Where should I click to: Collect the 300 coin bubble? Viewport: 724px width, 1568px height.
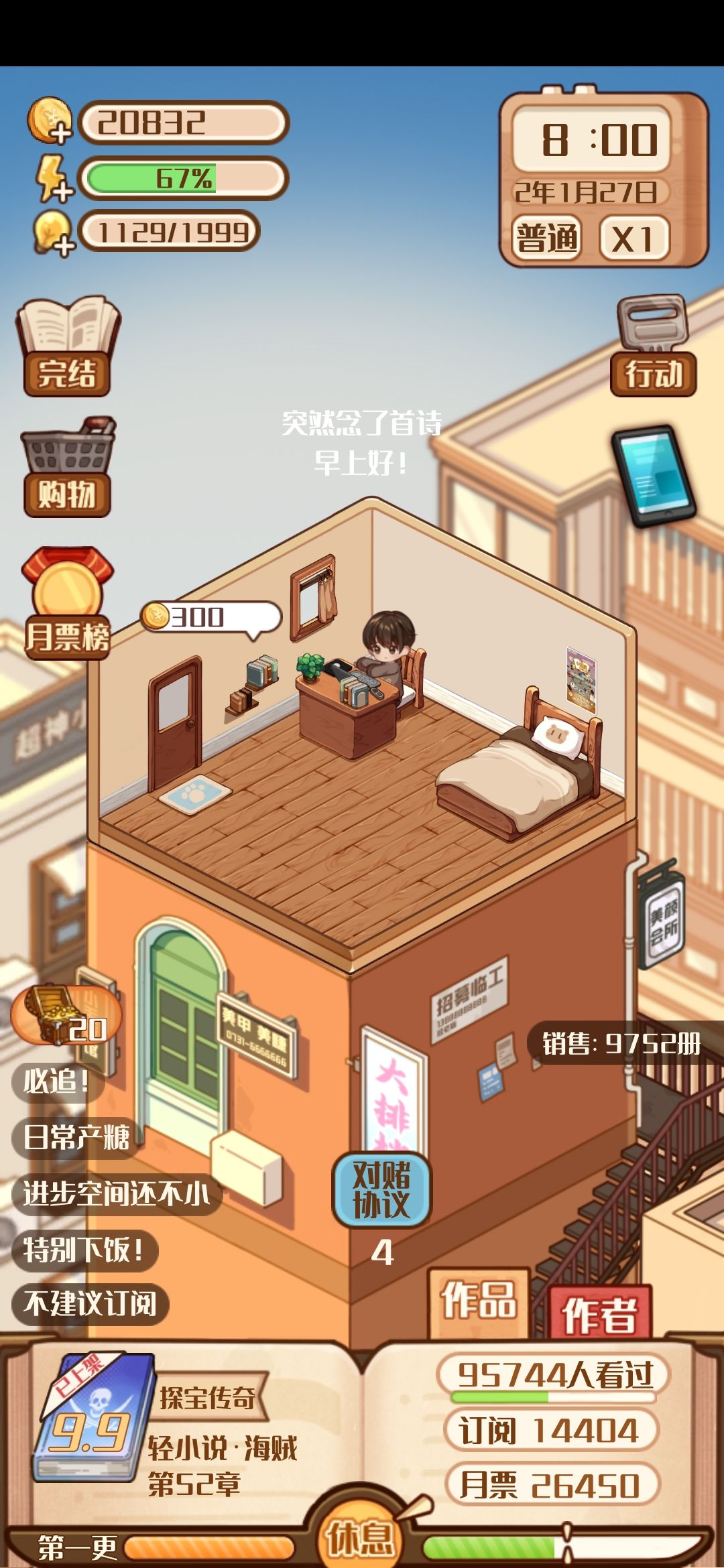pos(209,617)
